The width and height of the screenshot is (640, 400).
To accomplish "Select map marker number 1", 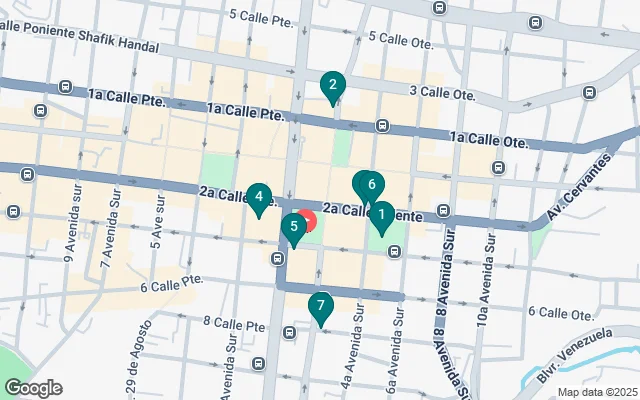I will 381,214.
